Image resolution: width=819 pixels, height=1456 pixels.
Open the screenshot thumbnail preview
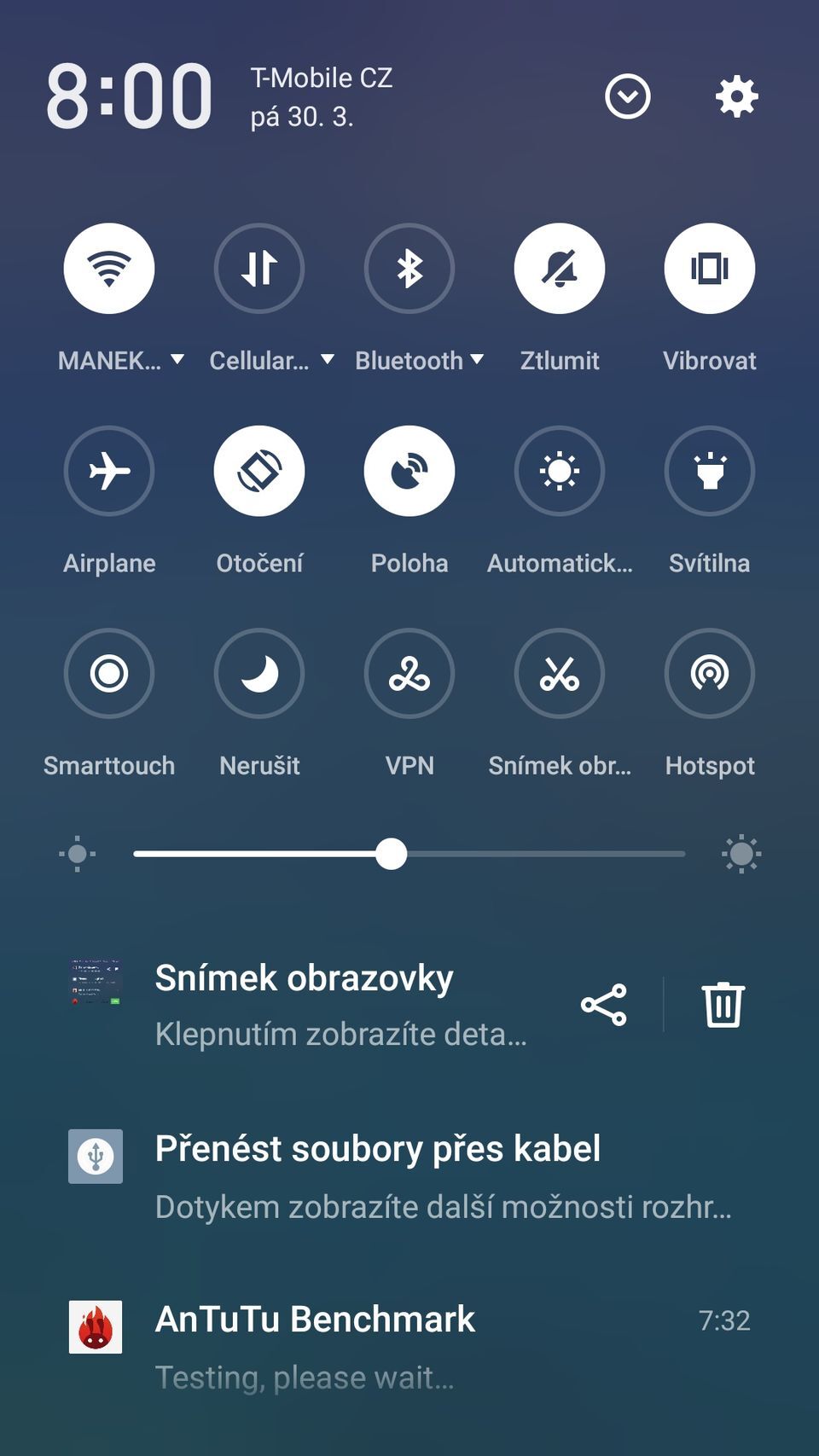[95, 981]
